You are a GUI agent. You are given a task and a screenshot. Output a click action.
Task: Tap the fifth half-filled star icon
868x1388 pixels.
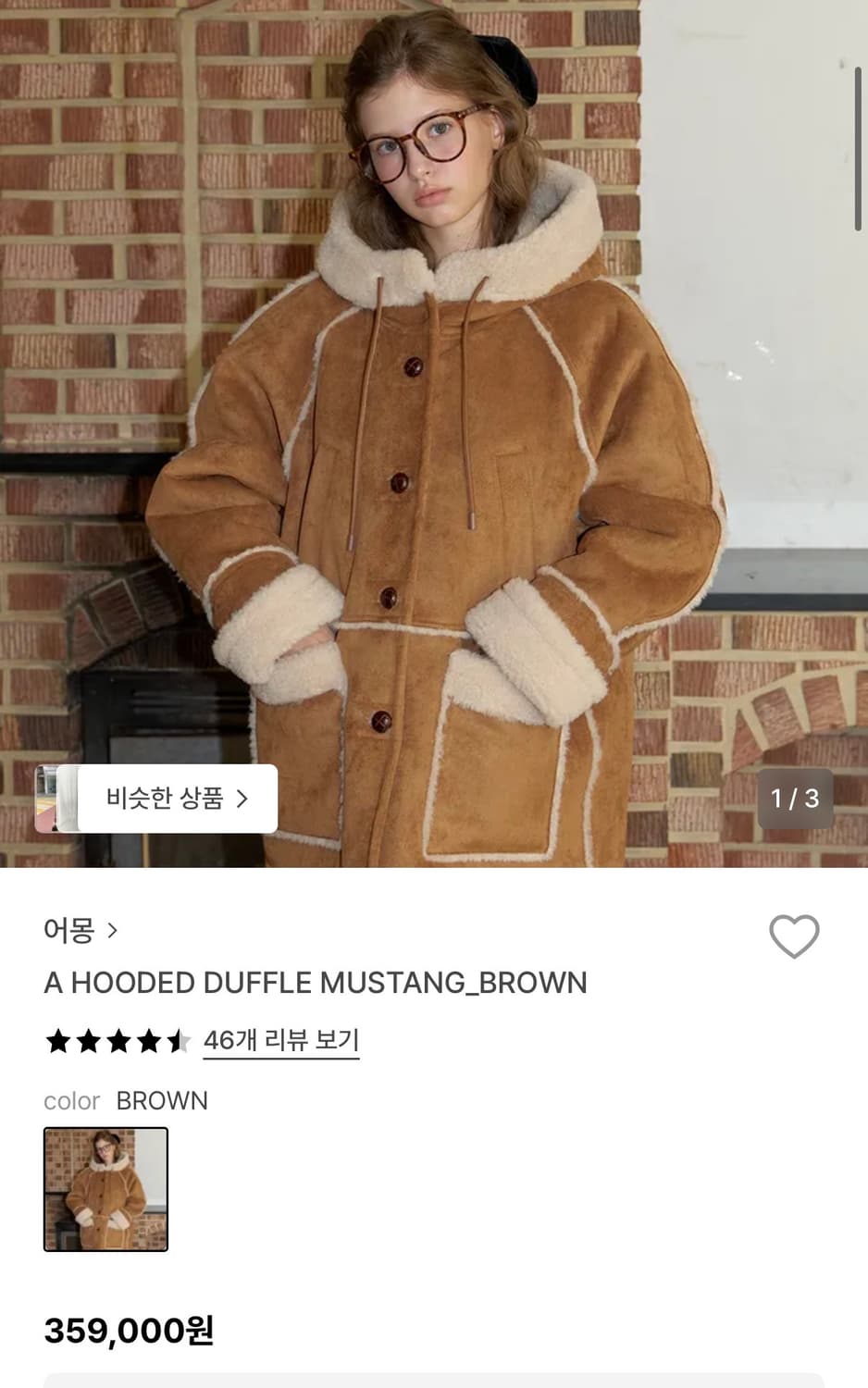click(178, 1040)
